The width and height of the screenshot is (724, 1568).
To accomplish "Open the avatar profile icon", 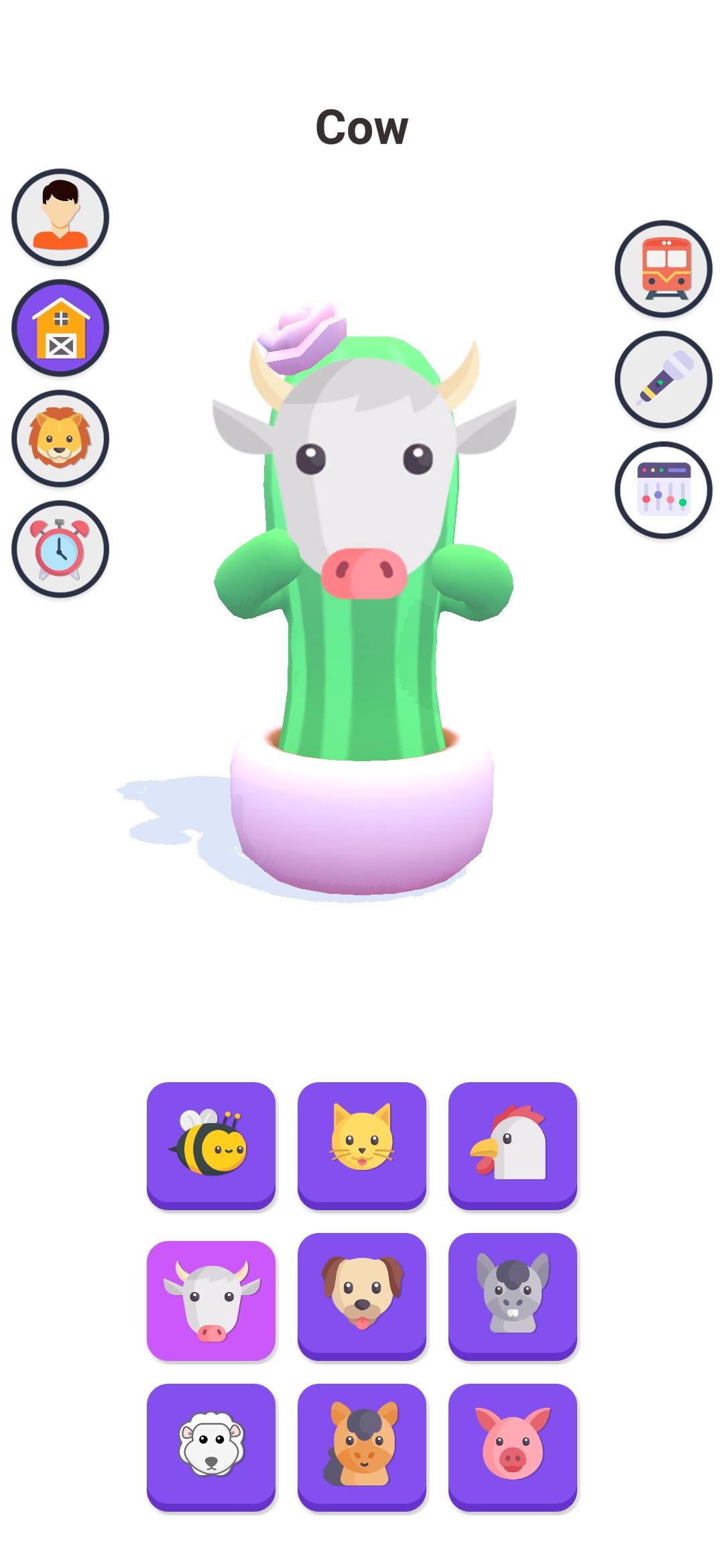I will point(60,216).
